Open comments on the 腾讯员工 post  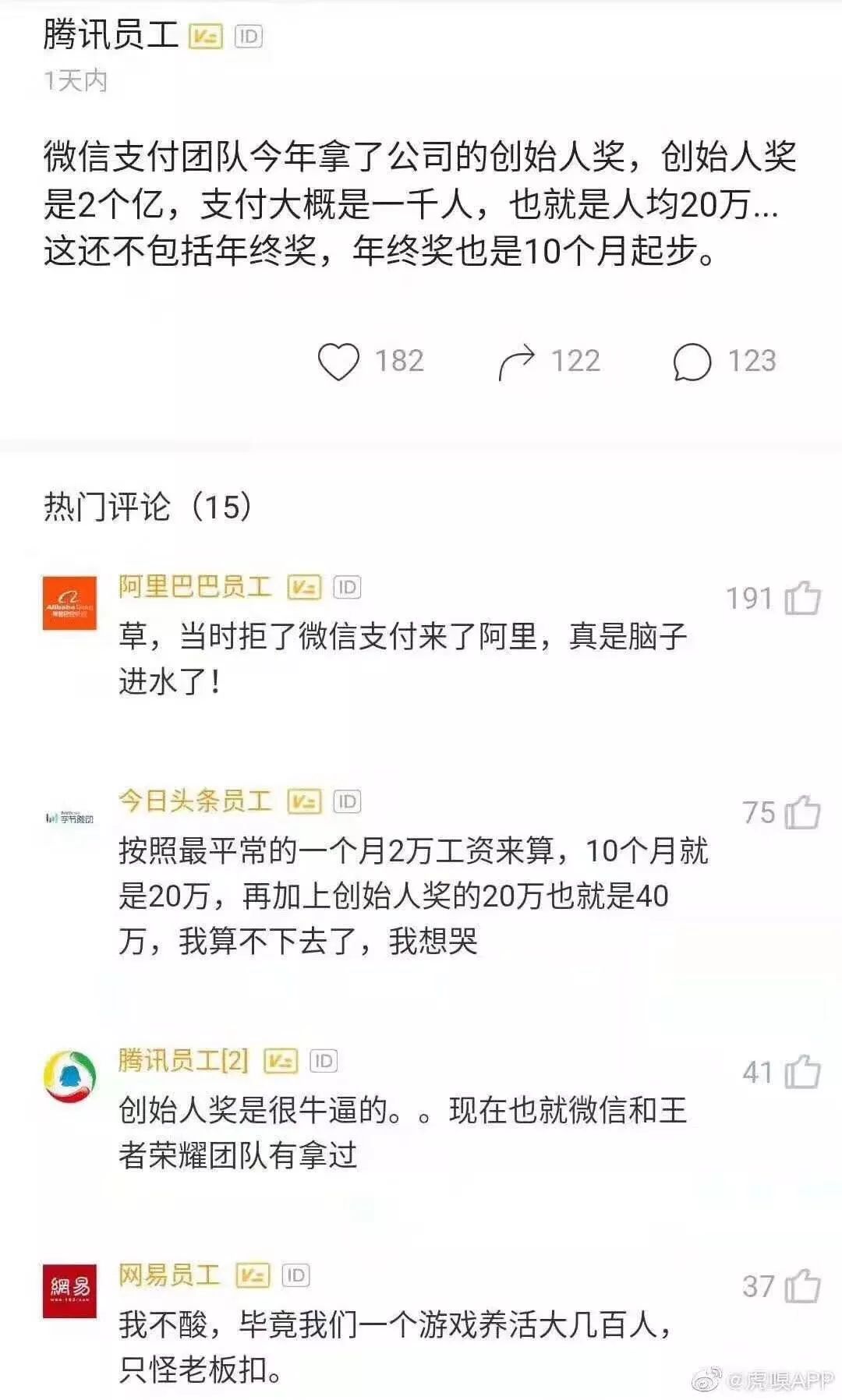pos(692,362)
